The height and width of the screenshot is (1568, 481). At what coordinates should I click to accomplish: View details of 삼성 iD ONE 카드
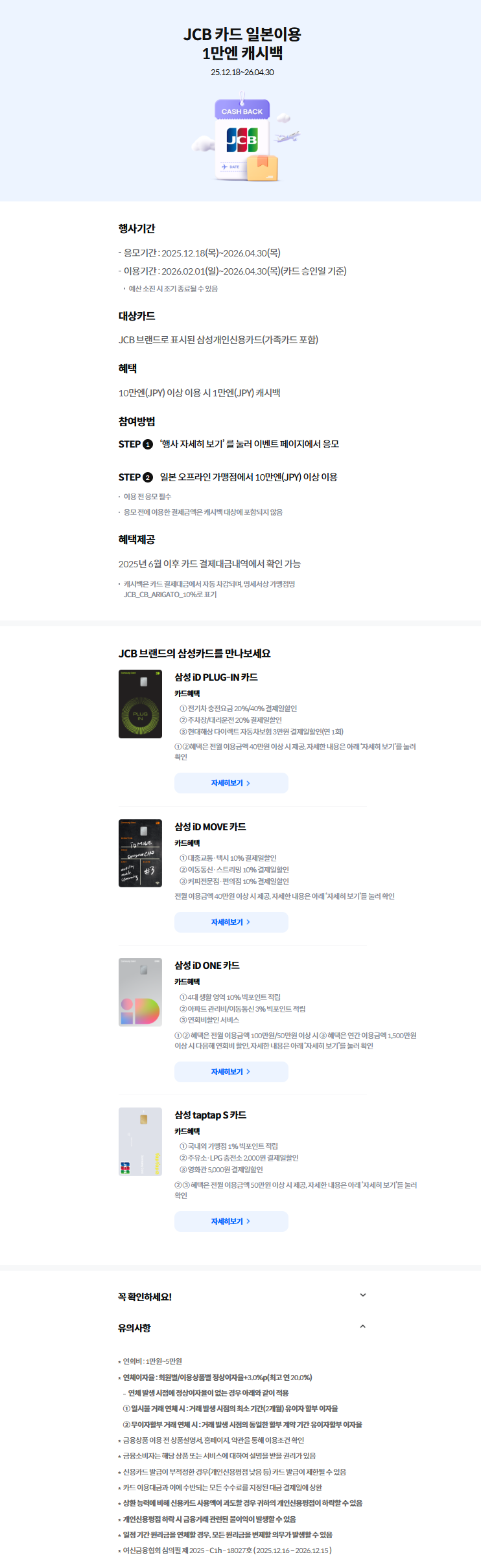click(231, 1071)
